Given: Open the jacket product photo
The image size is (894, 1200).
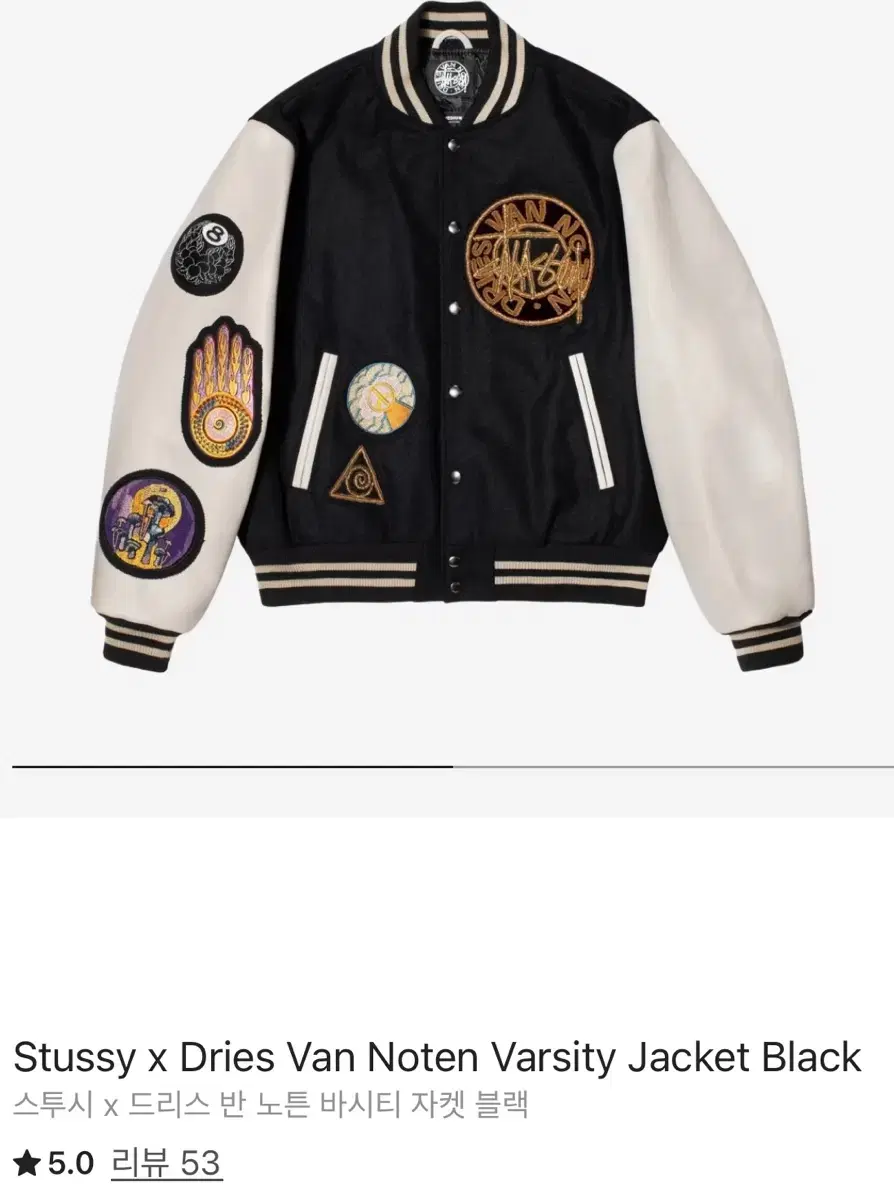Looking at the screenshot, I should pyautogui.click(x=447, y=380).
